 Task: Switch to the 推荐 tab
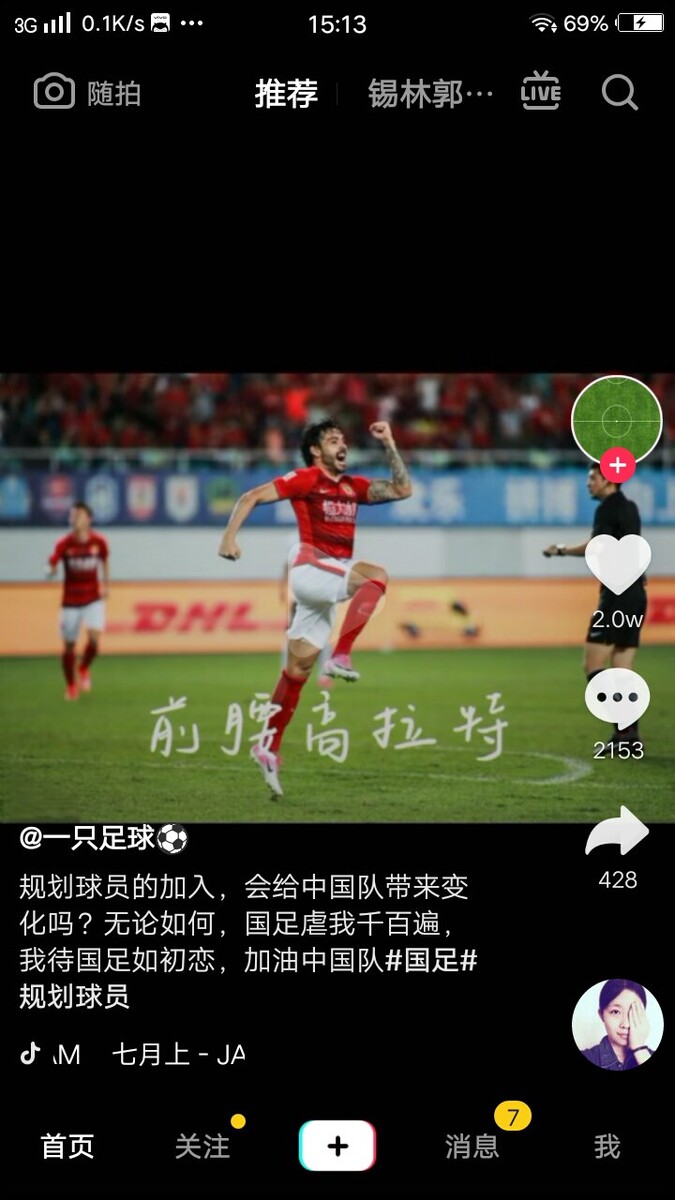tap(286, 94)
